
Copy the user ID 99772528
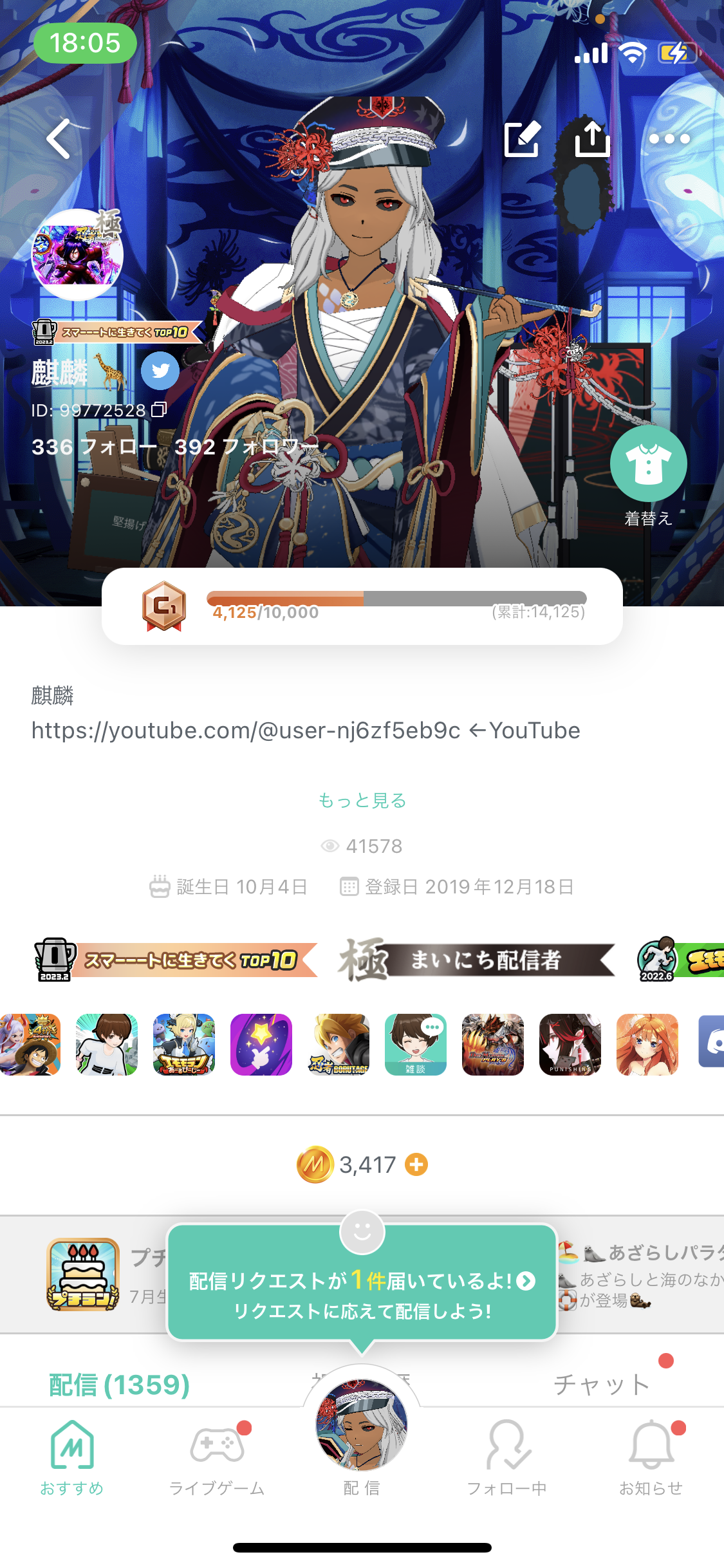(159, 409)
